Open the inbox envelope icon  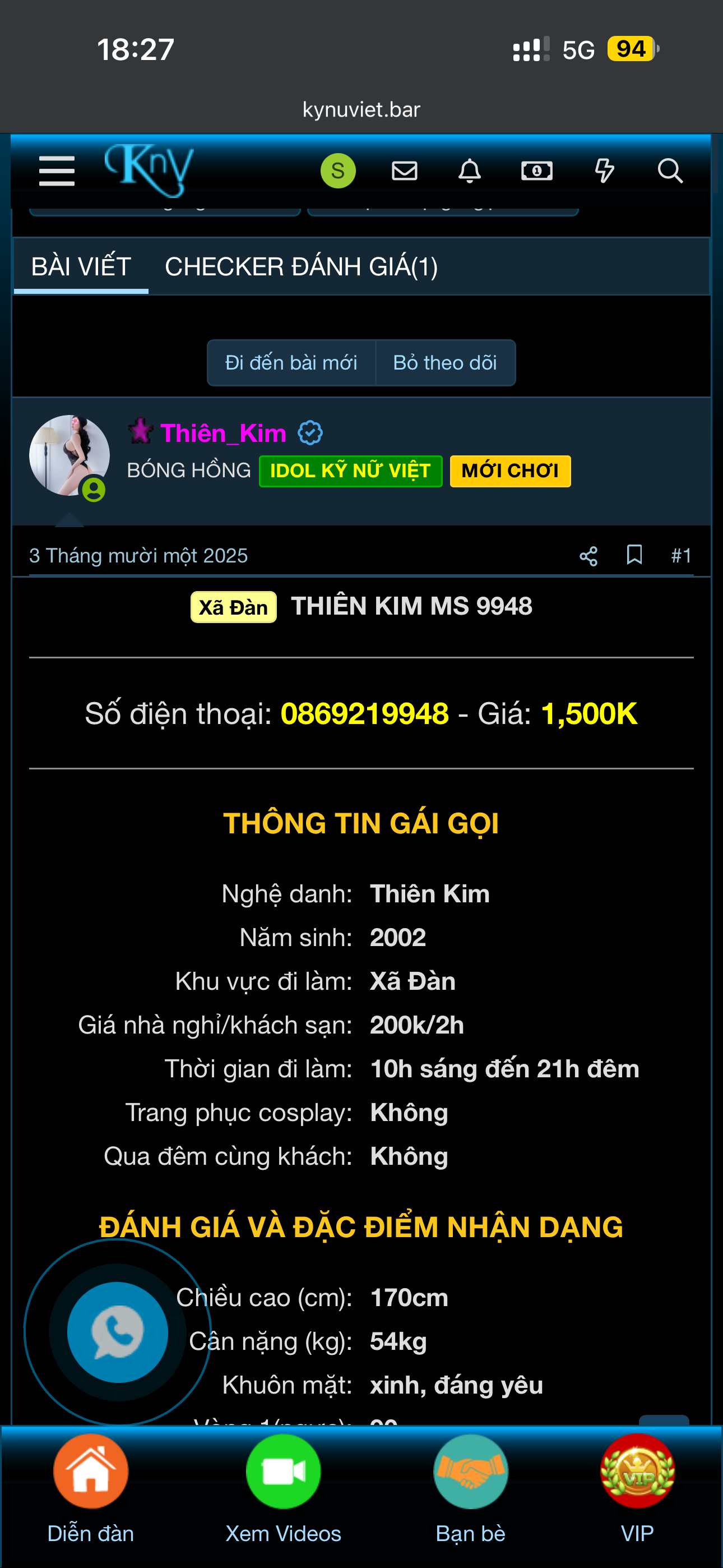click(404, 171)
